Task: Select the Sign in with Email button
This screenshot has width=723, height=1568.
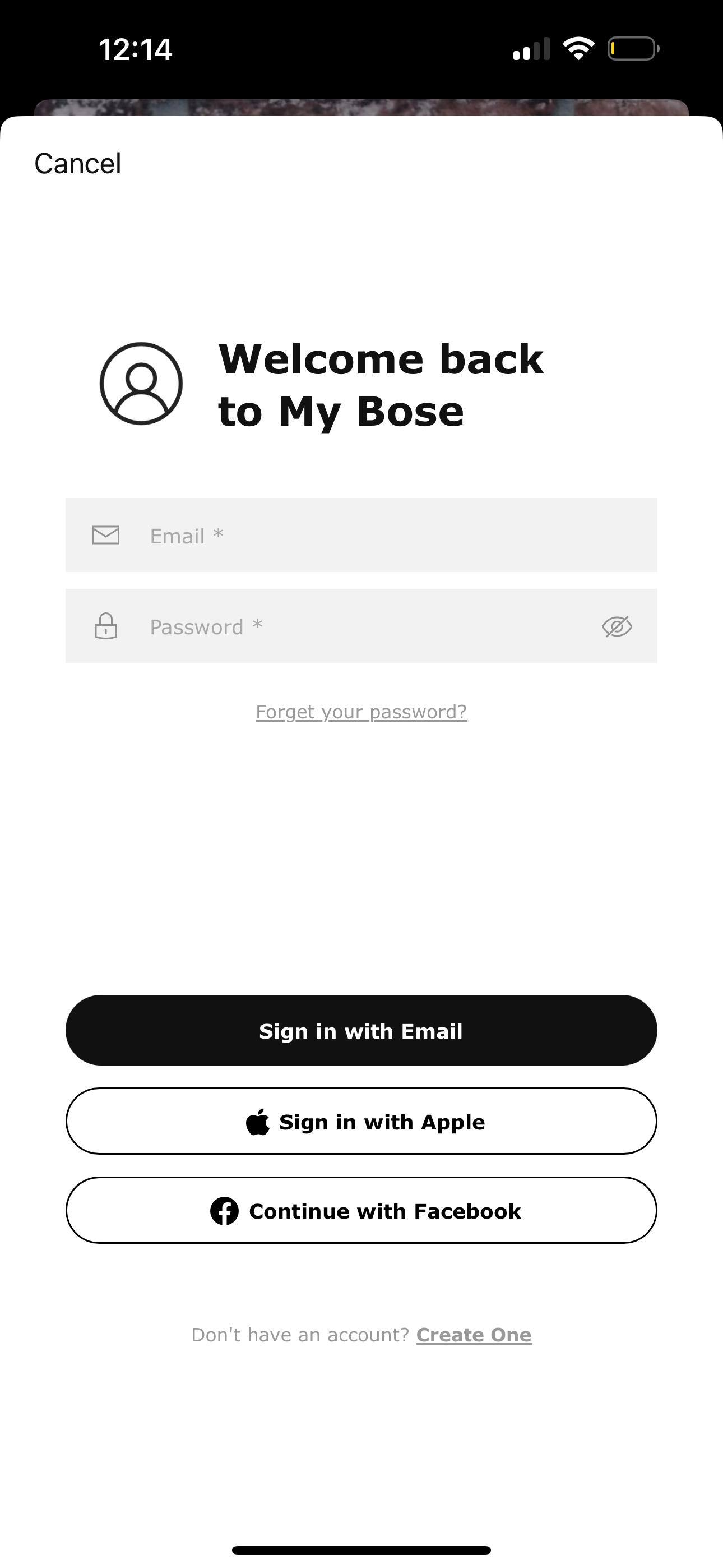Action: click(361, 1030)
